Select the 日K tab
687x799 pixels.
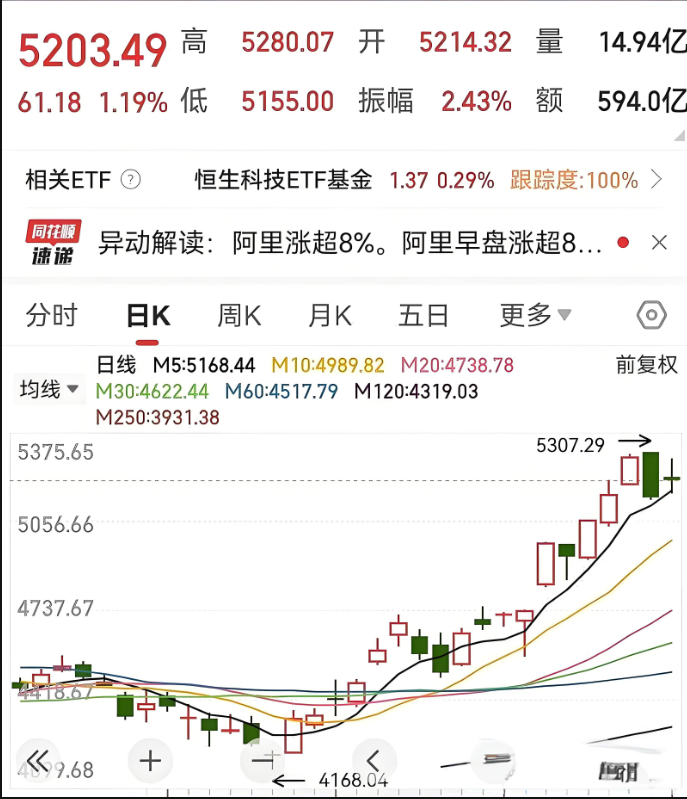[x=148, y=316]
